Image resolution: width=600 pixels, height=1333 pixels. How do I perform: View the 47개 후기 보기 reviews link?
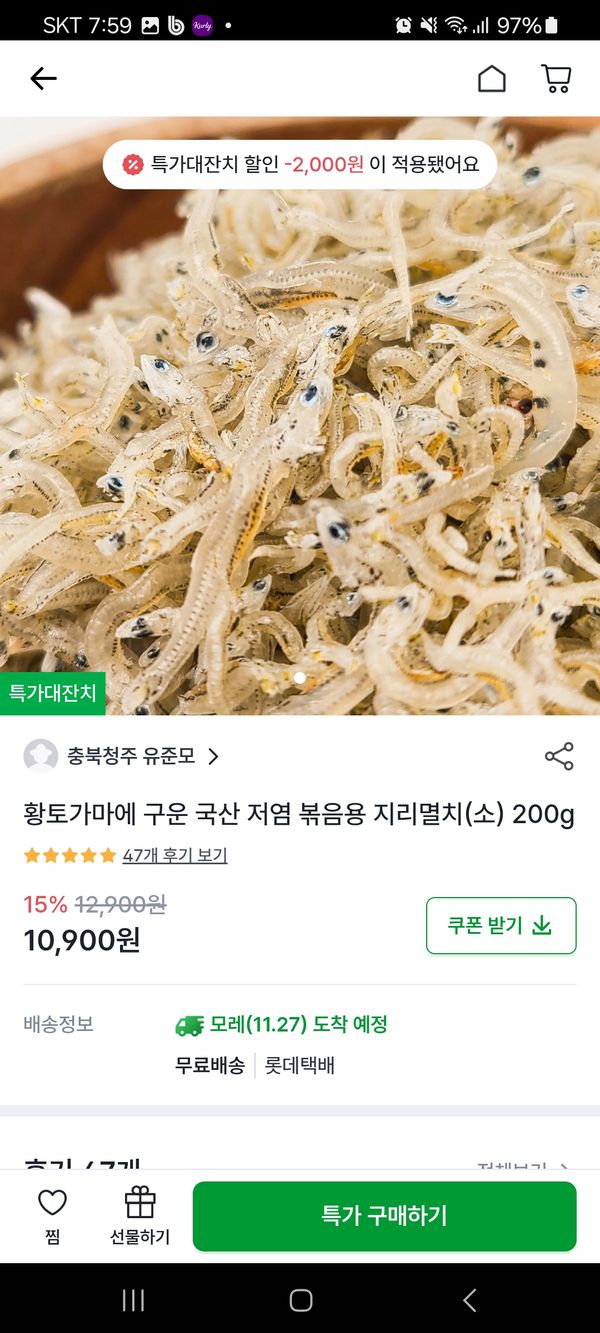pos(174,856)
